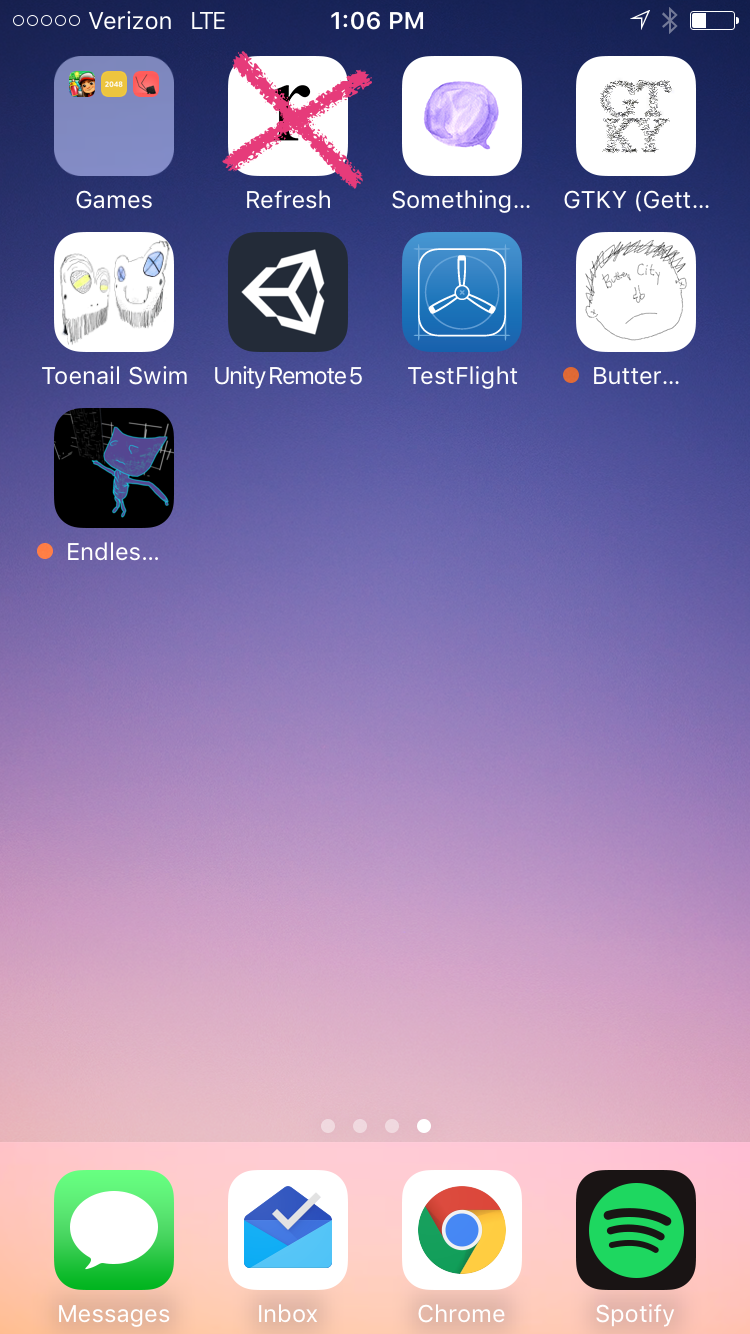Open the Inbox mail app
The height and width of the screenshot is (1334, 750).
(x=288, y=1230)
